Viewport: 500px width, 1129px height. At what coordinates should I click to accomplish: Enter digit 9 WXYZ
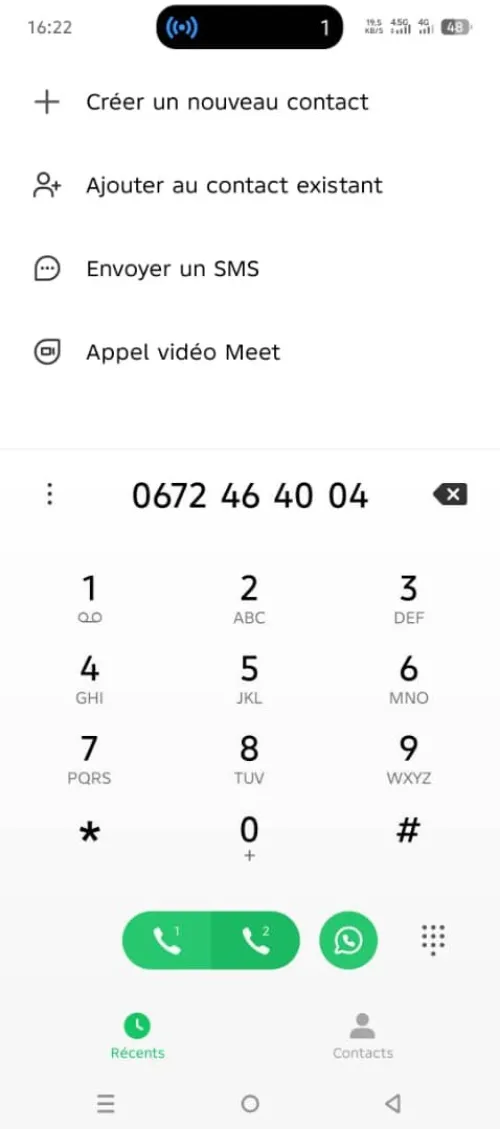click(409, 759)
